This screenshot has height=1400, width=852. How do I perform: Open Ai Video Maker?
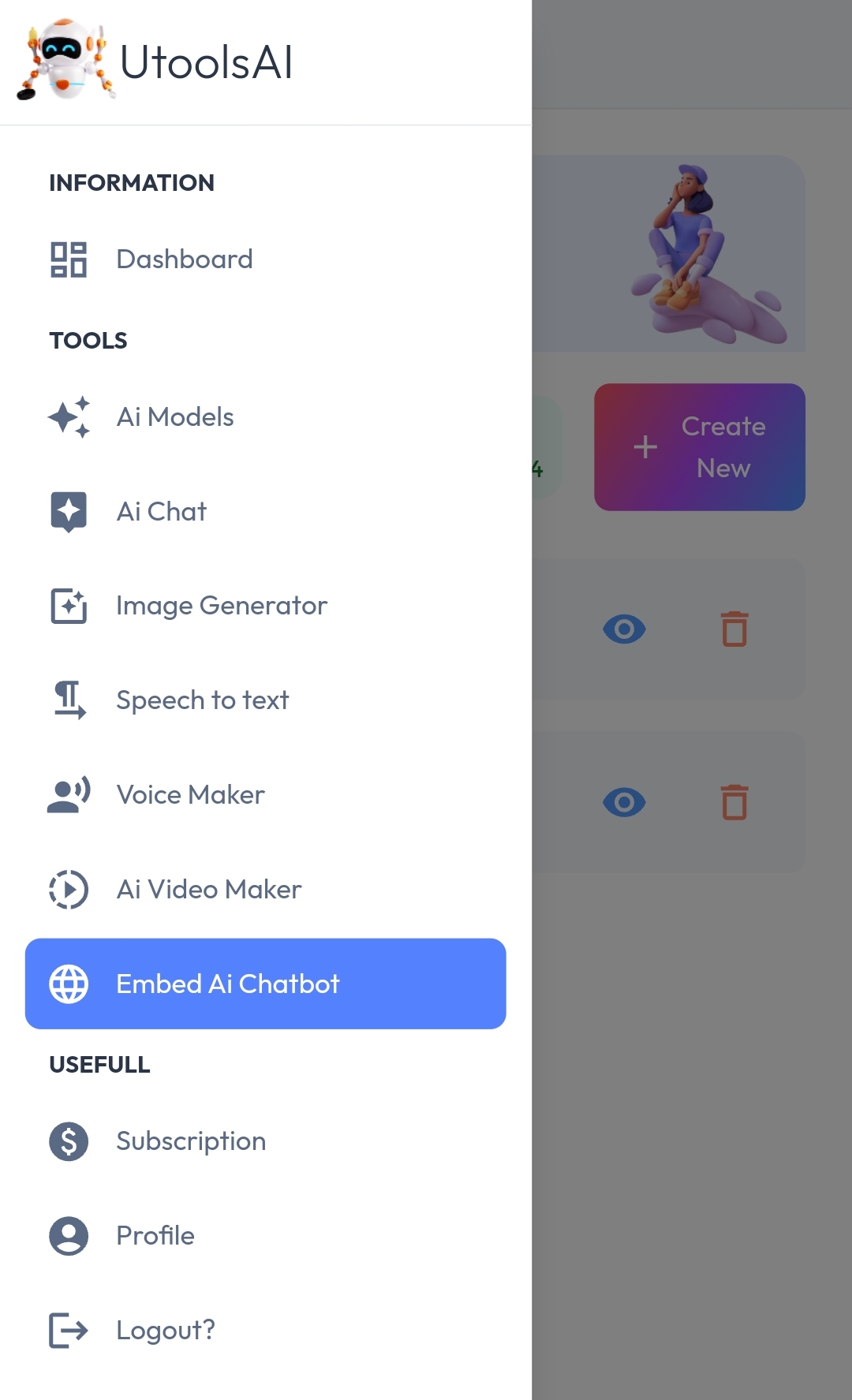(x=209, y=890)
